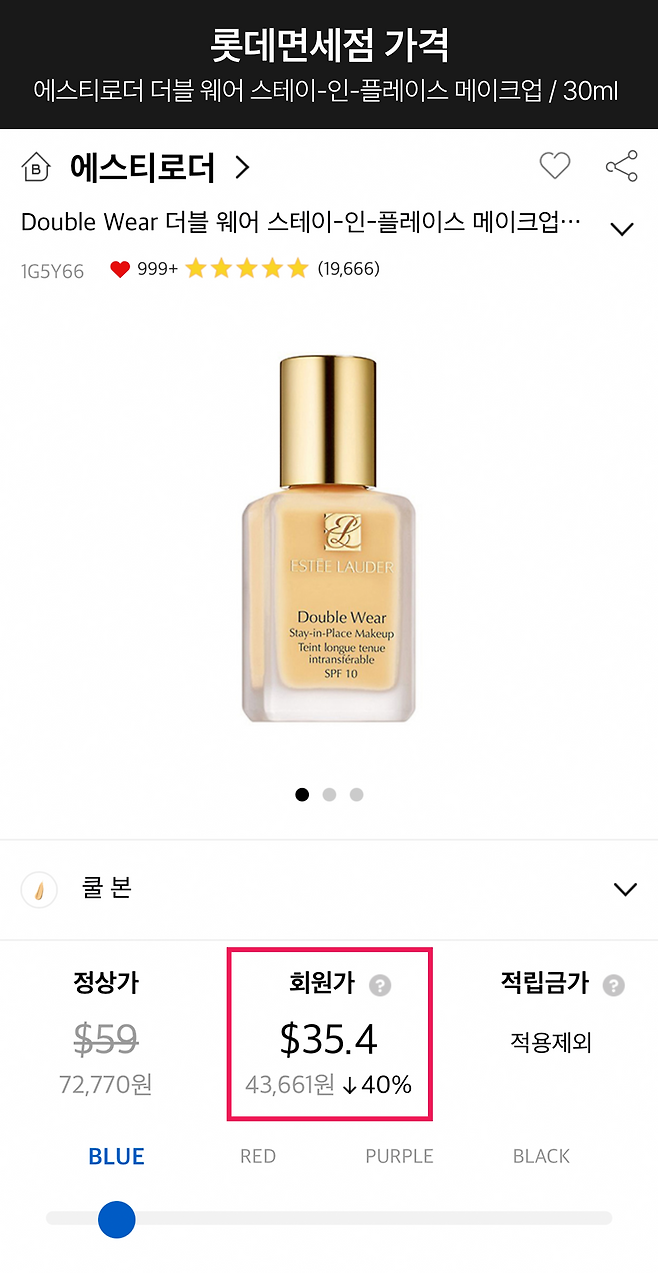Select the BLUE membership tier

[116, 1157]
